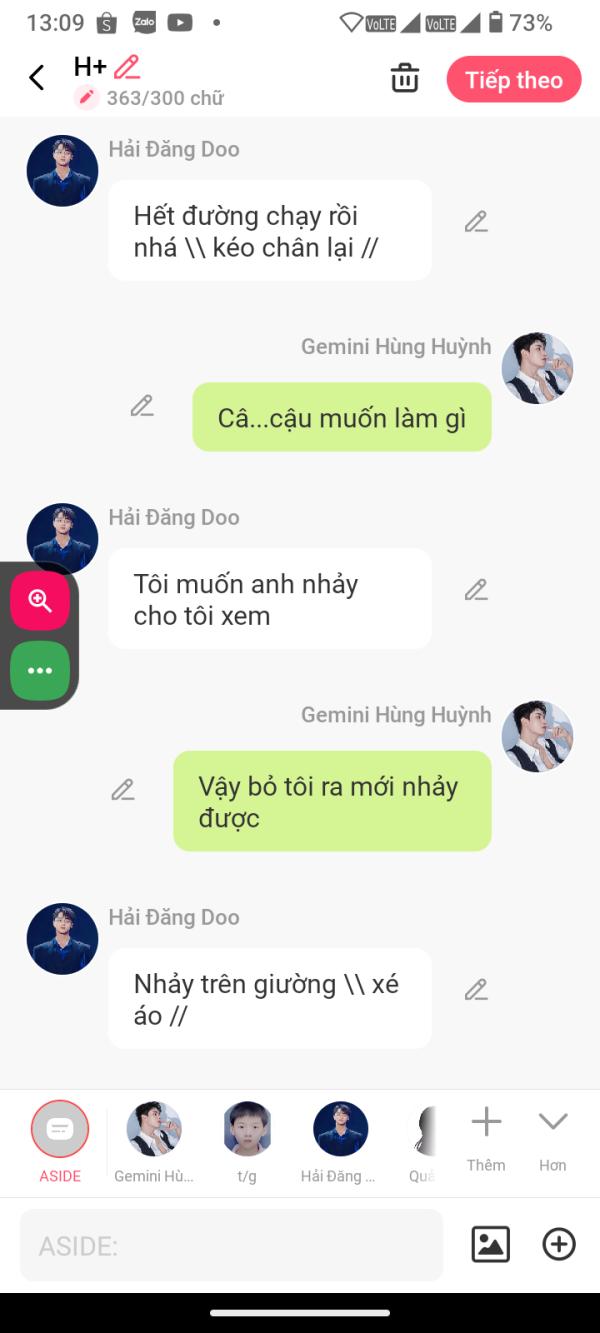Go back using the top-left arrow
This screenshot has width=600, height=1333.
(37, 78)
